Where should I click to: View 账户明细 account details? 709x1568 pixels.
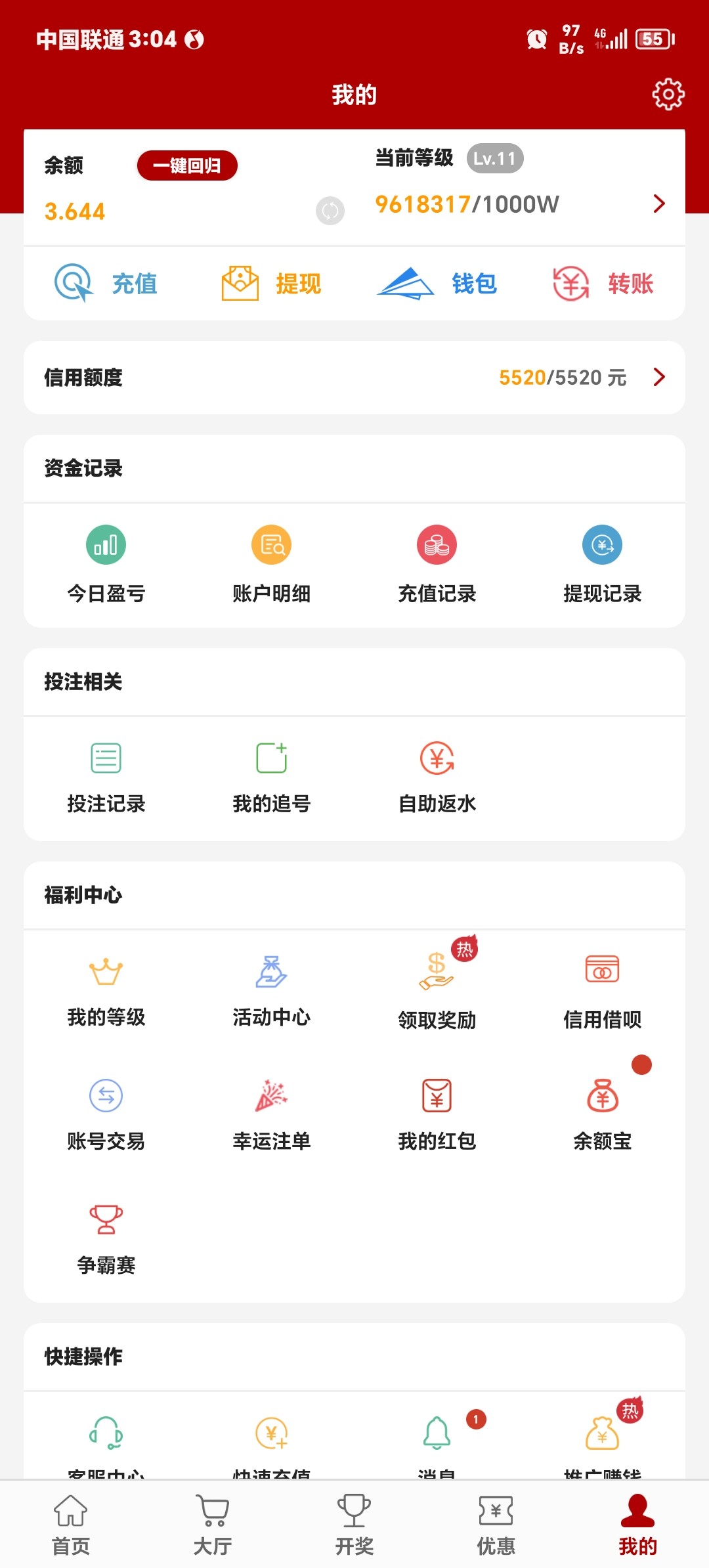[272, 566]
